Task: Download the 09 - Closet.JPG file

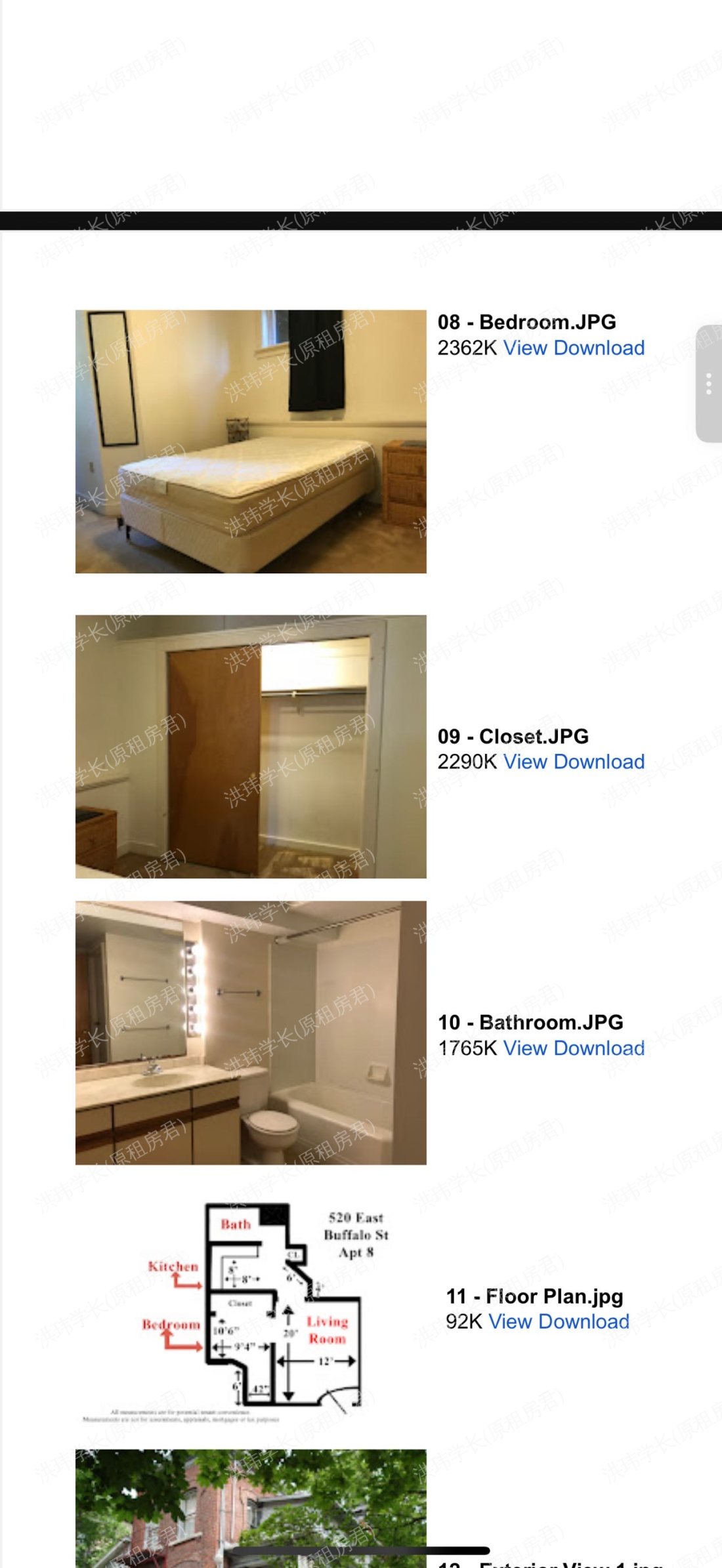Action: coord(599,762)
